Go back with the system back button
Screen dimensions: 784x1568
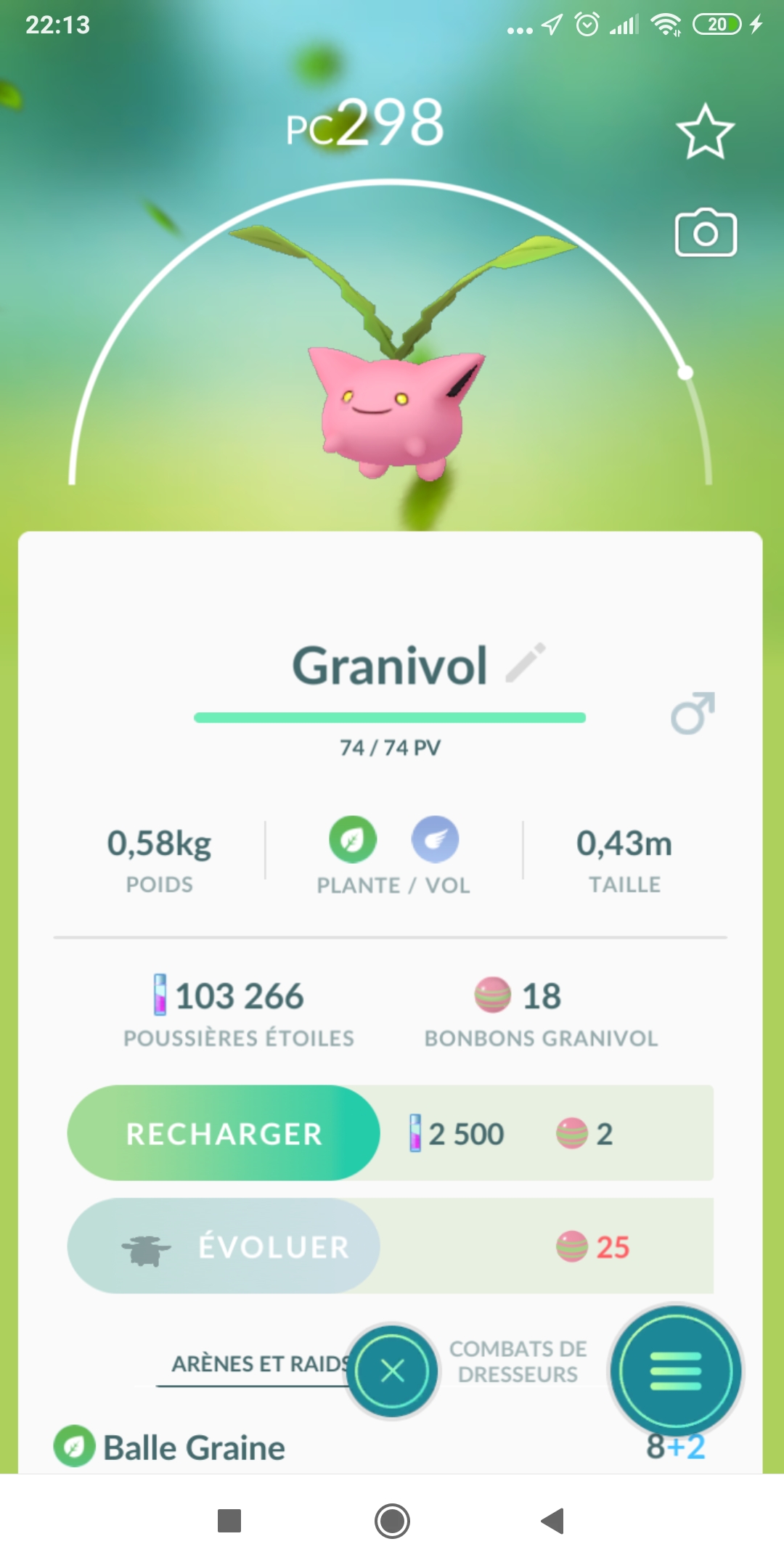point(553,1521)
